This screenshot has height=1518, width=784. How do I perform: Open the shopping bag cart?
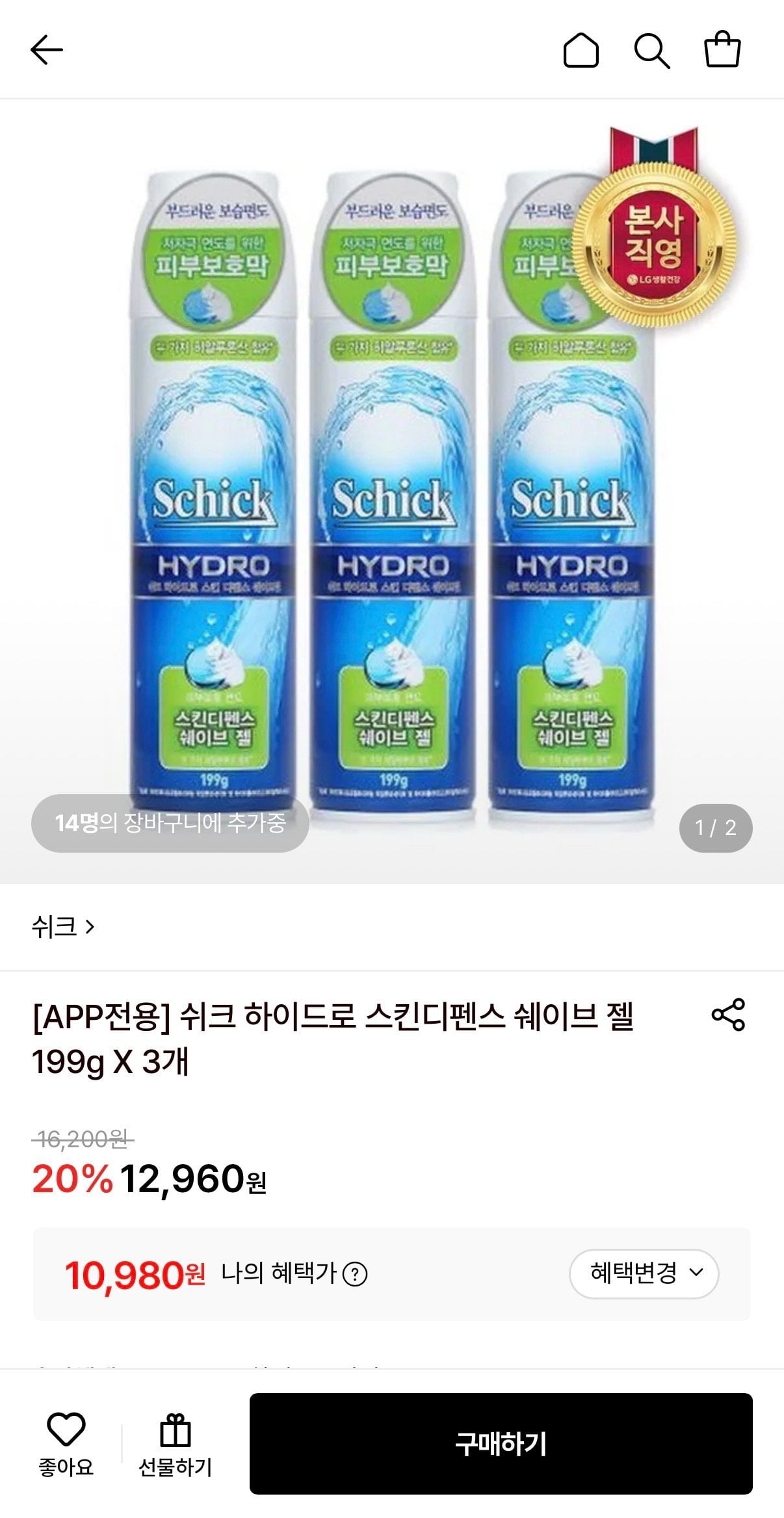coord(723,49)
